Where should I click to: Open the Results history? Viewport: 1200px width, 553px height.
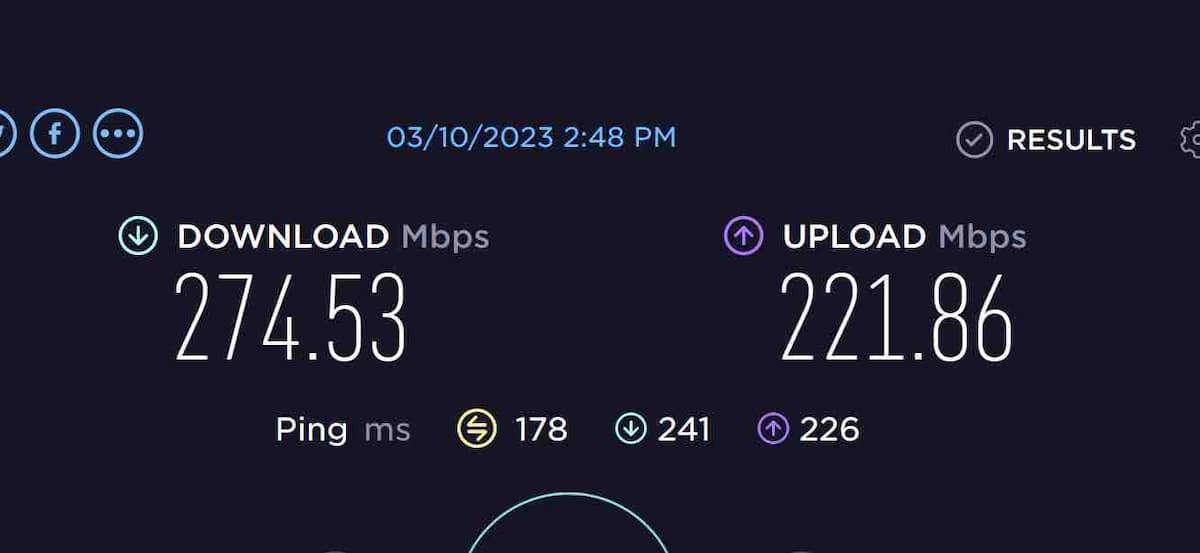coord(1046,140)
